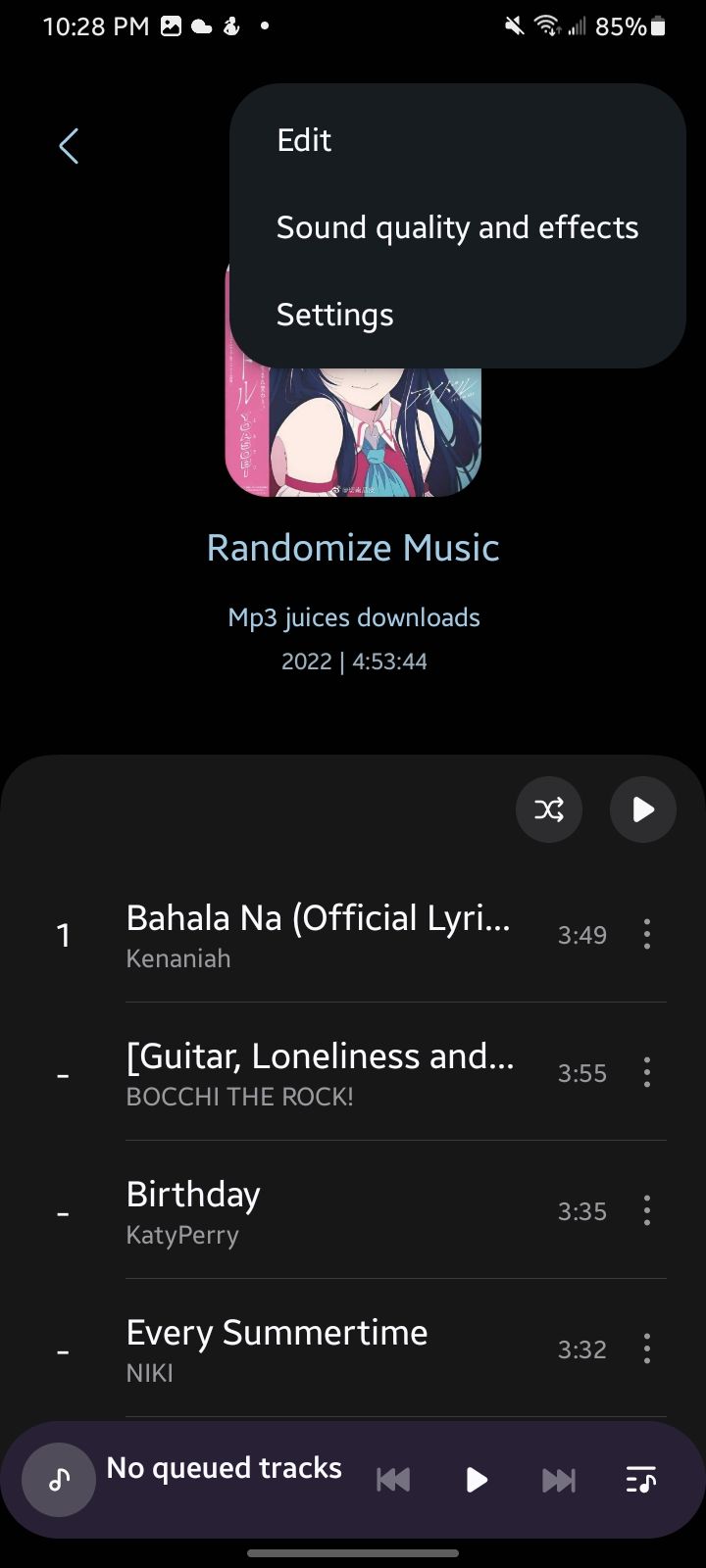The image size is (706, 1568).
Task: Click the Mp3 juices downloads label
Action: tap(353, 616)
